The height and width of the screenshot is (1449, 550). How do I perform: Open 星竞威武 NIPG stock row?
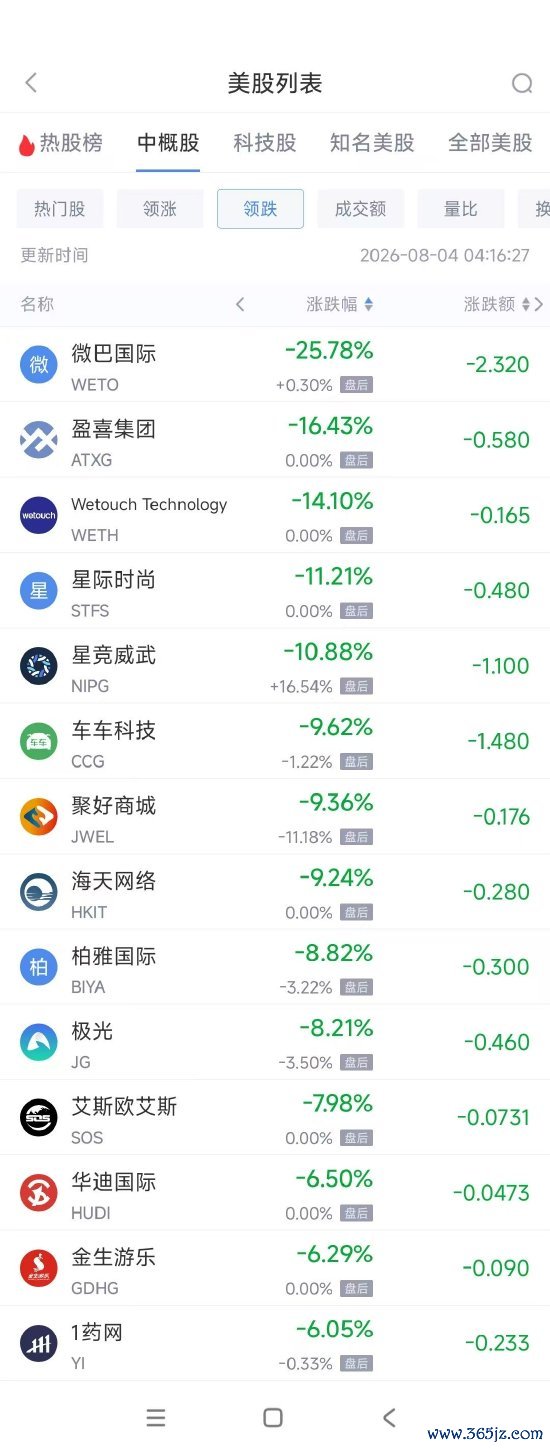tap(275, 666)
